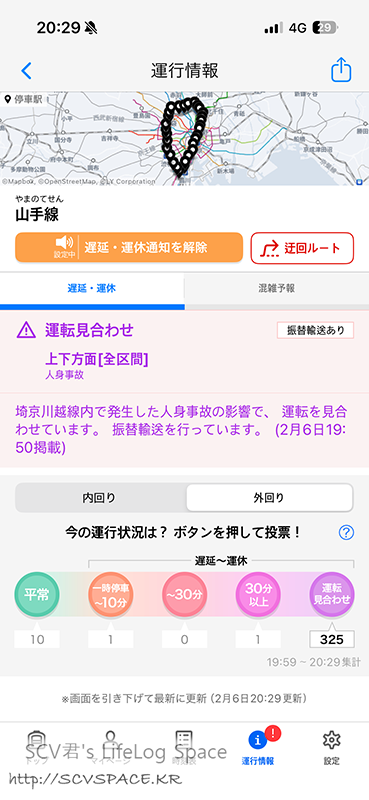Vote 平常 for current status

pyautogui.click(x=37, y=595)
